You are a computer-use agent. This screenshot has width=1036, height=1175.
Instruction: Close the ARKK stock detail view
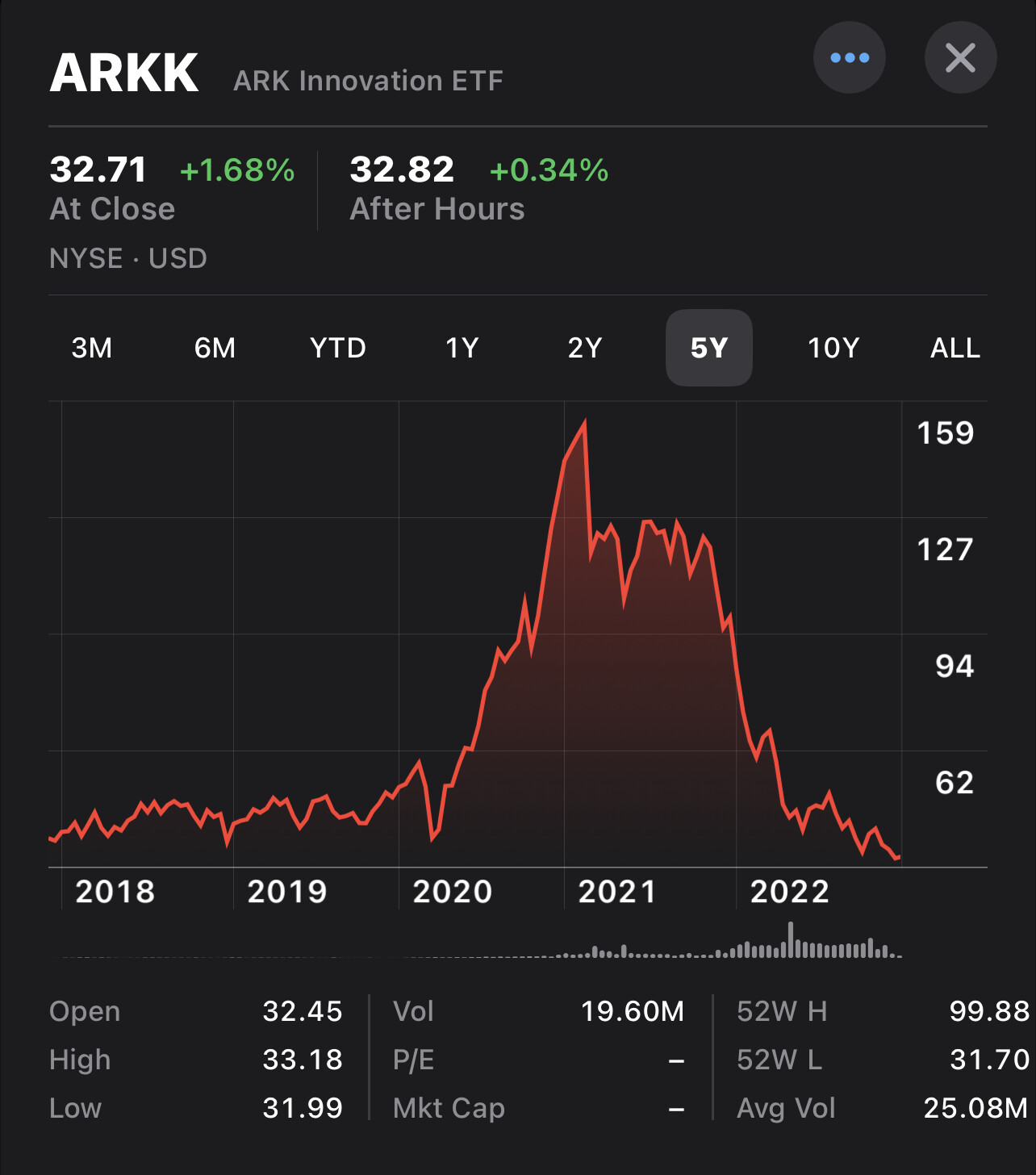click(960, 58)
